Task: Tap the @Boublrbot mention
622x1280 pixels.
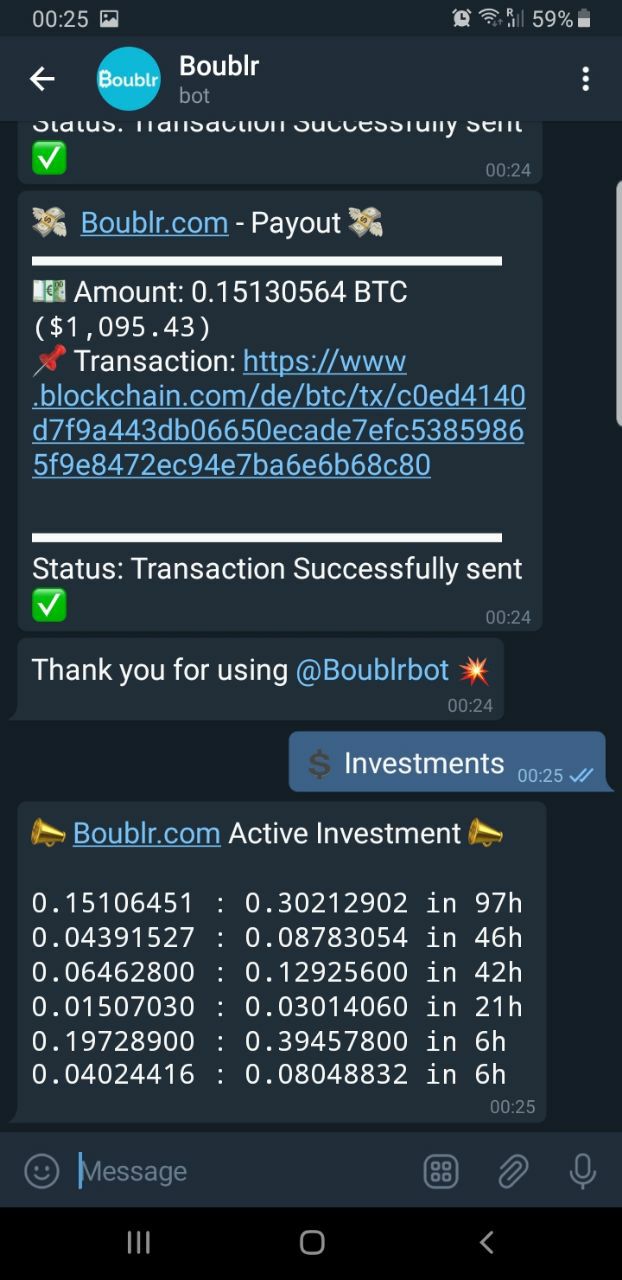Action: 372,670
